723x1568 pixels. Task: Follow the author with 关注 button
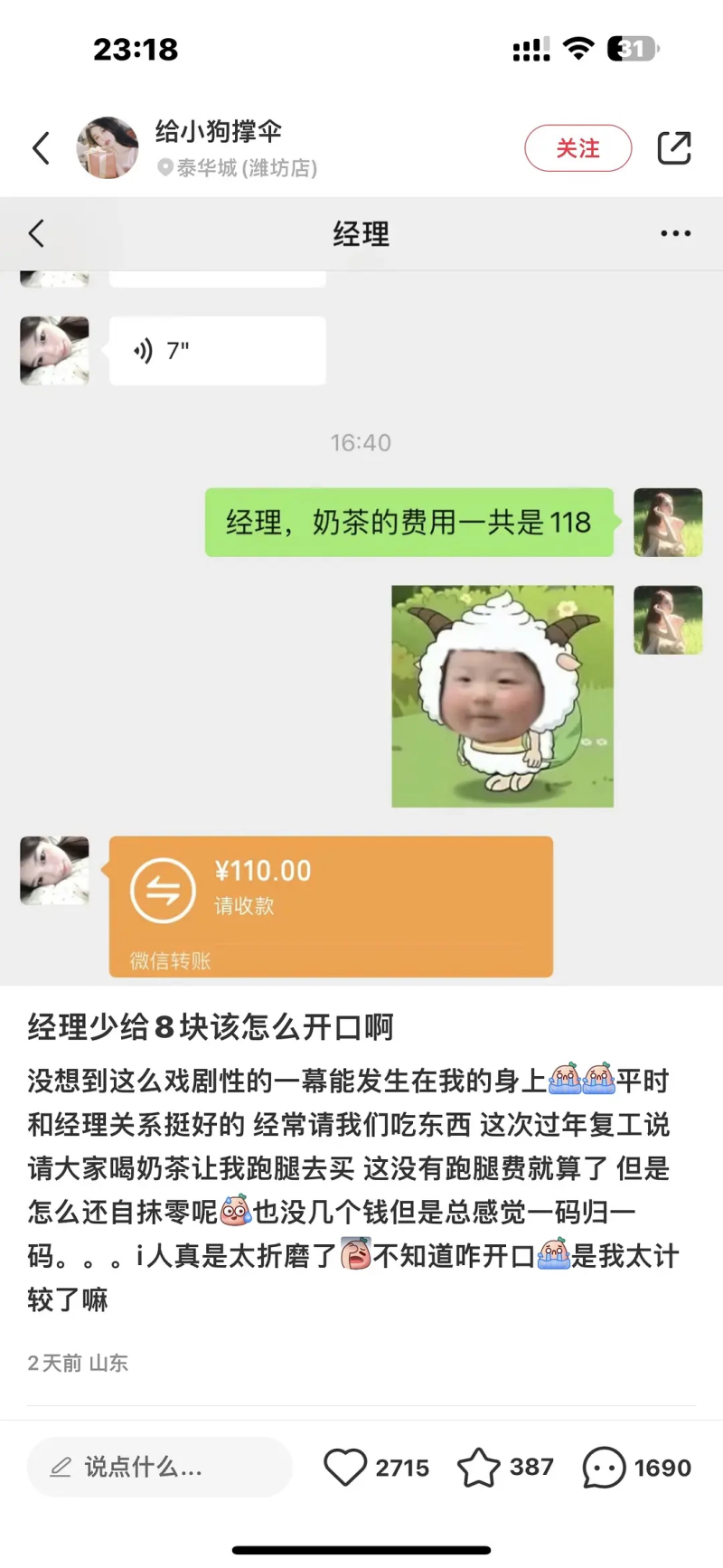point(577,148)
